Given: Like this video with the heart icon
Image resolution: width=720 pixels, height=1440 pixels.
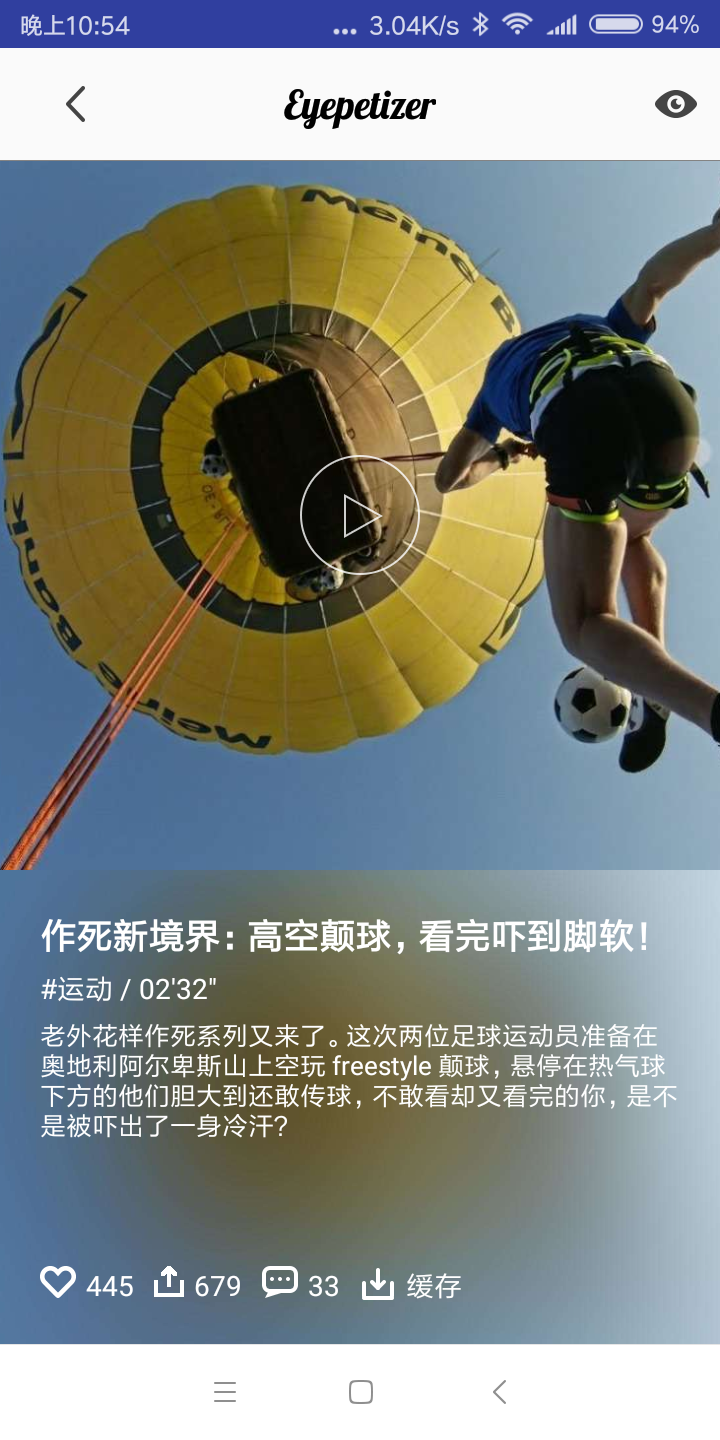Looking at the screenshot, I should pyautogui.click(x=58, y=1282).
